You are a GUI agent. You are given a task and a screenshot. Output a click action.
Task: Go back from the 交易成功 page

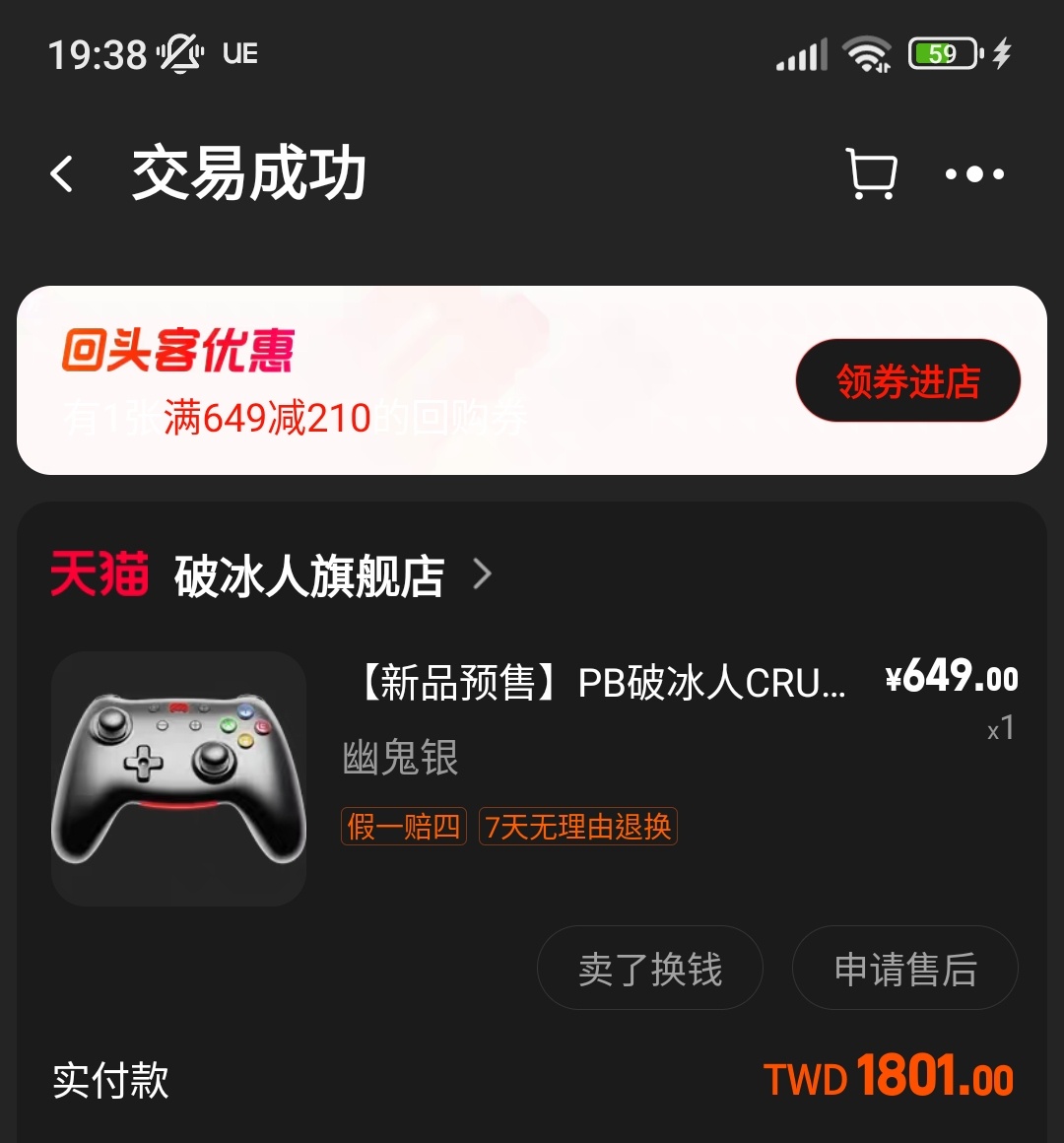(63, 174)
